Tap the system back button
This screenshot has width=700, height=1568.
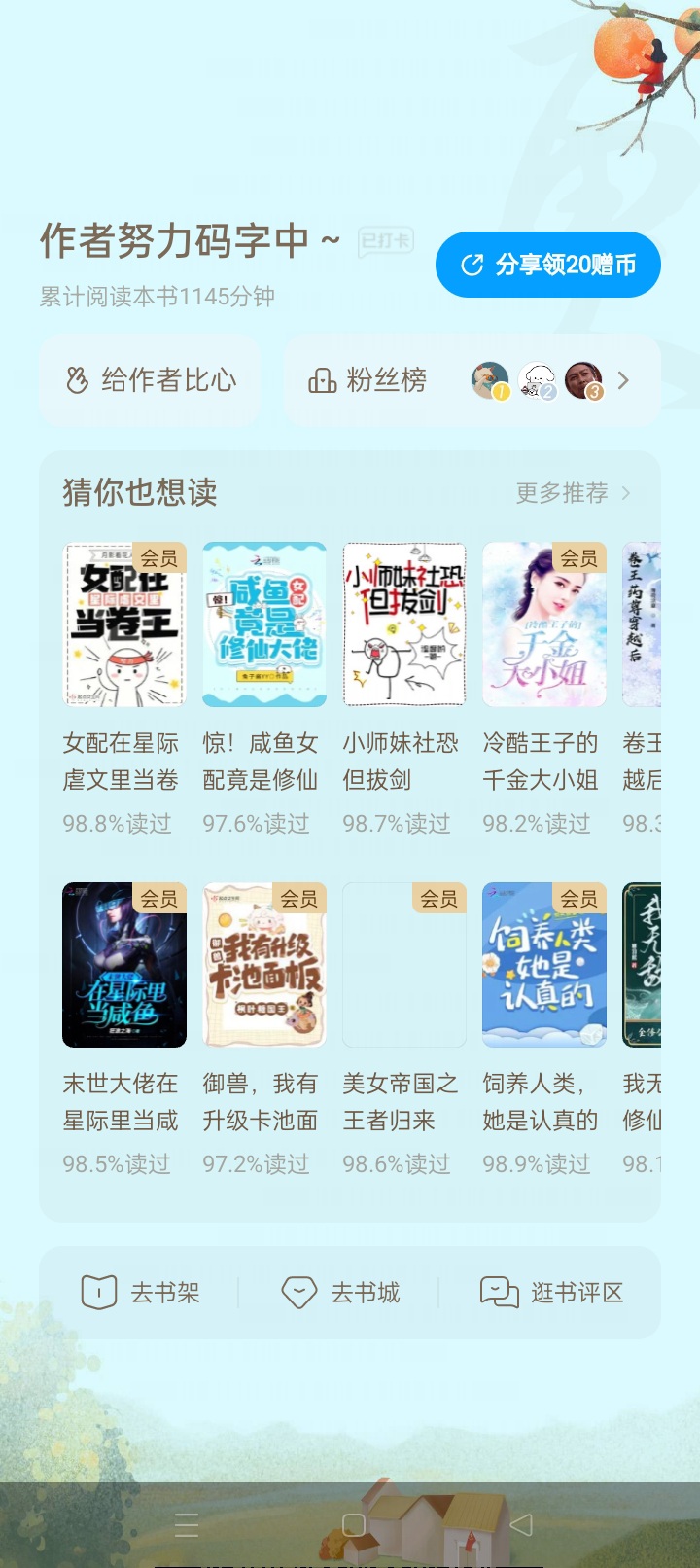coord(521,1524)
